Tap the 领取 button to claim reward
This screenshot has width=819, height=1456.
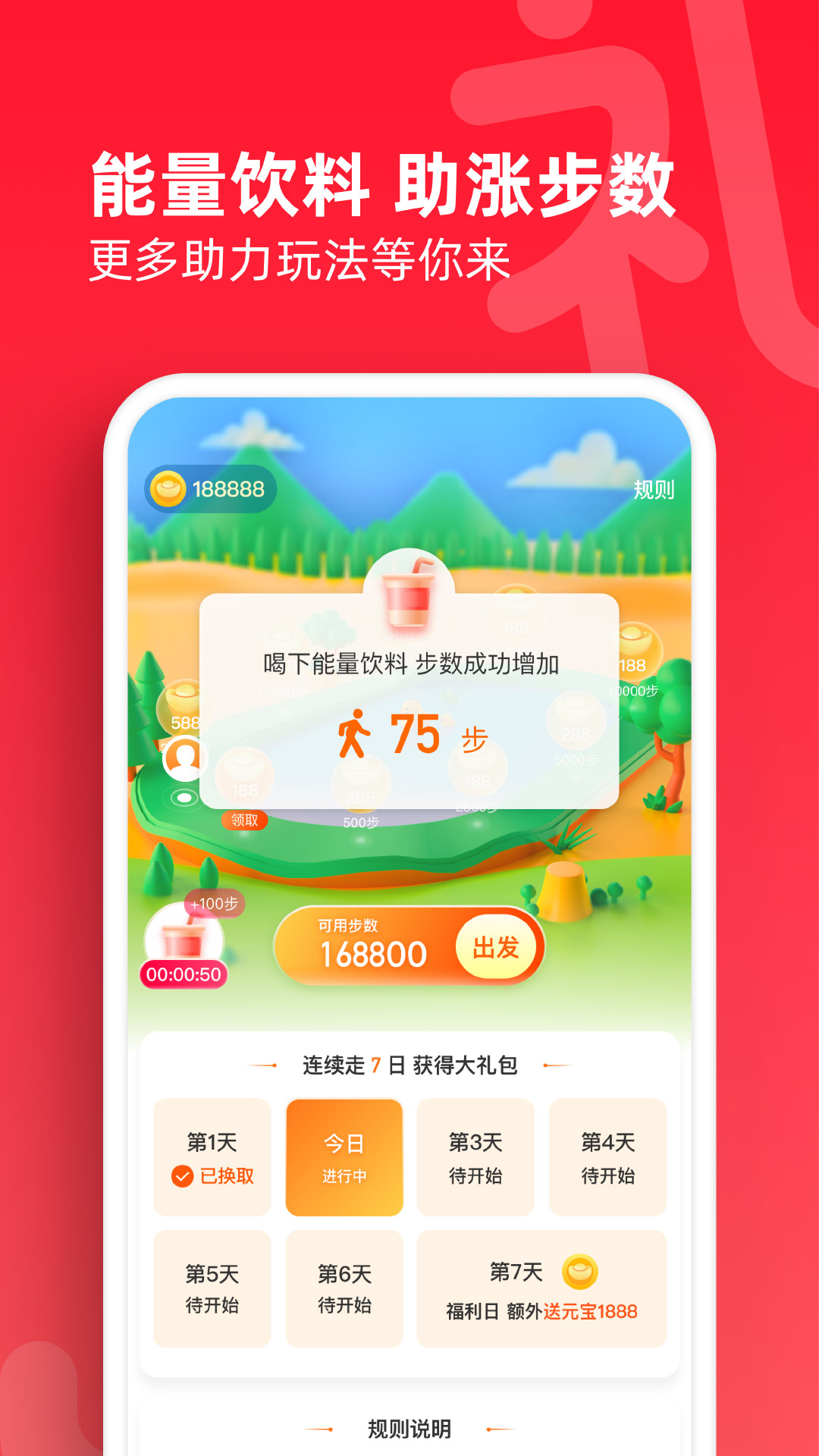245,821
